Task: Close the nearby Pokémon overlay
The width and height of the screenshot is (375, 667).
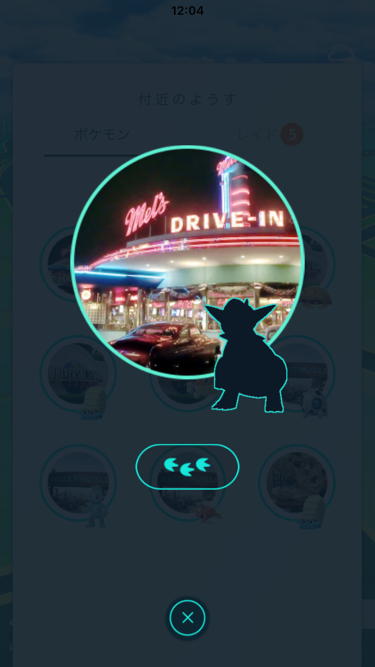Action: click(x=188, y=618)
